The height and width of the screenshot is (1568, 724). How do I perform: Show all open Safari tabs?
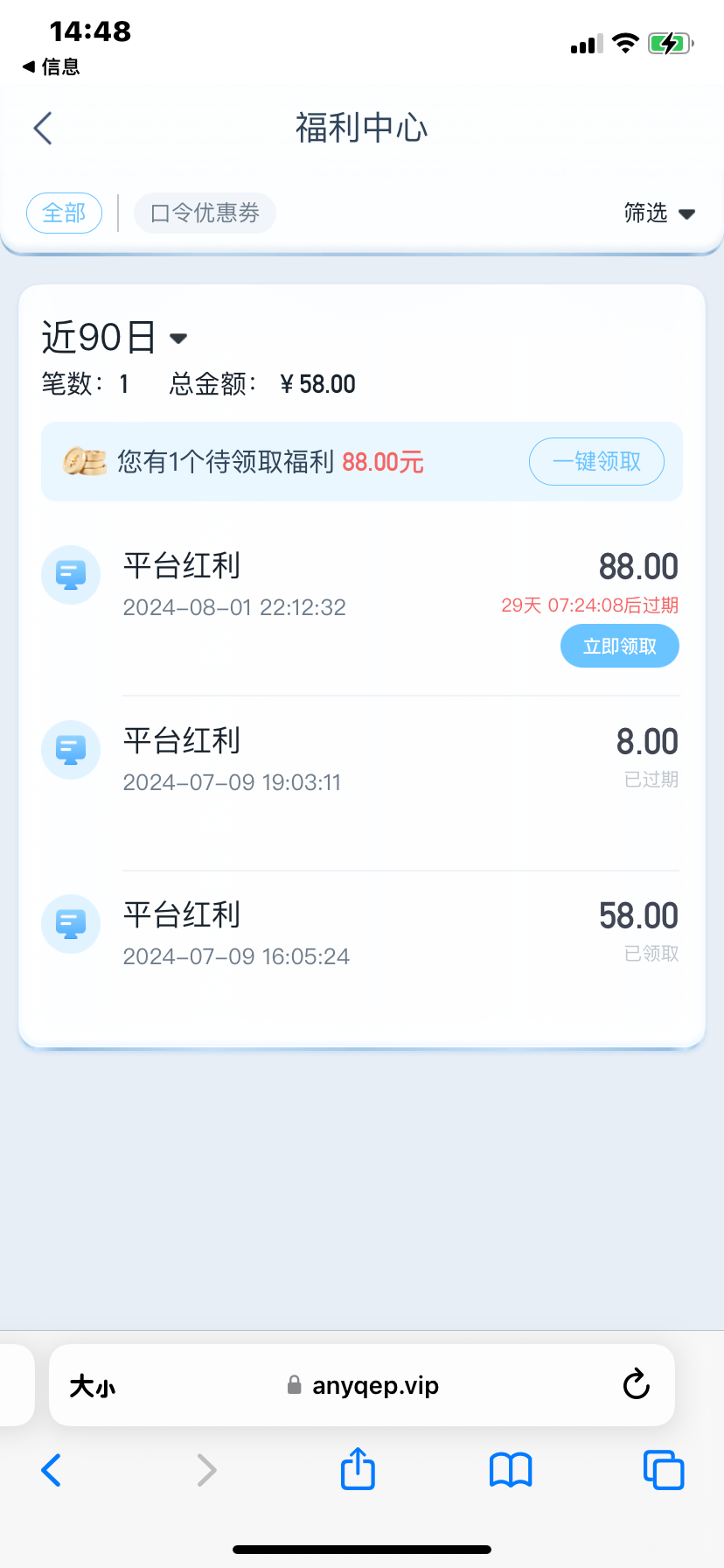(x=664, y=1470)
